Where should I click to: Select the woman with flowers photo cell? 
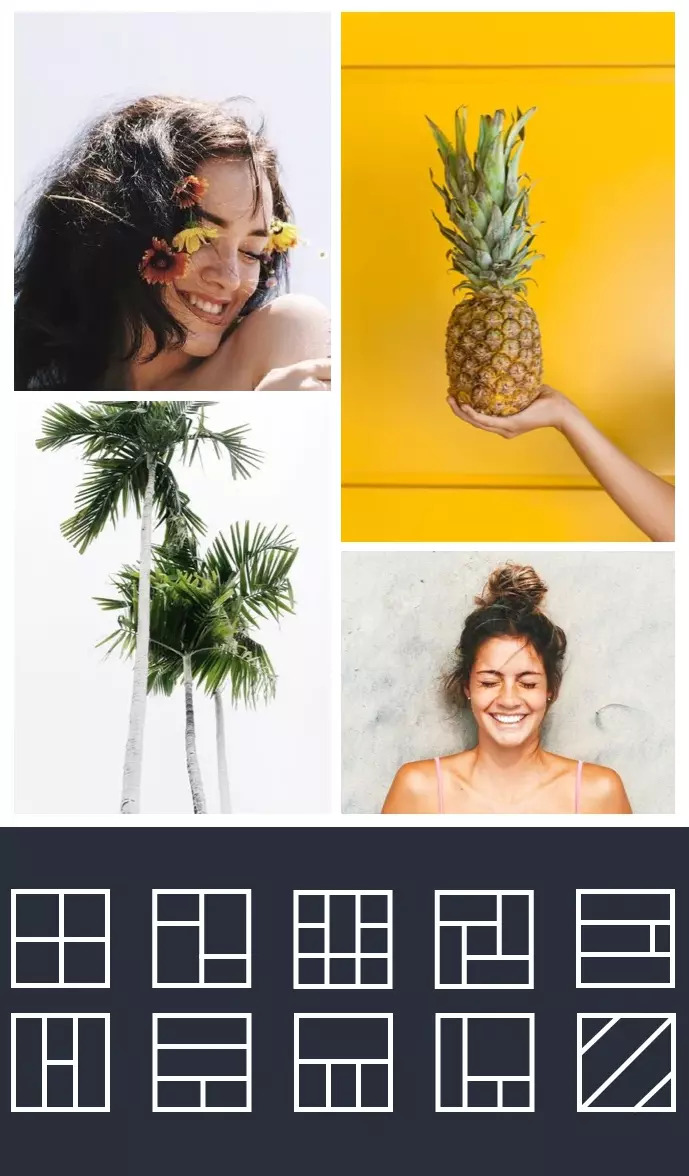[172, 201]
